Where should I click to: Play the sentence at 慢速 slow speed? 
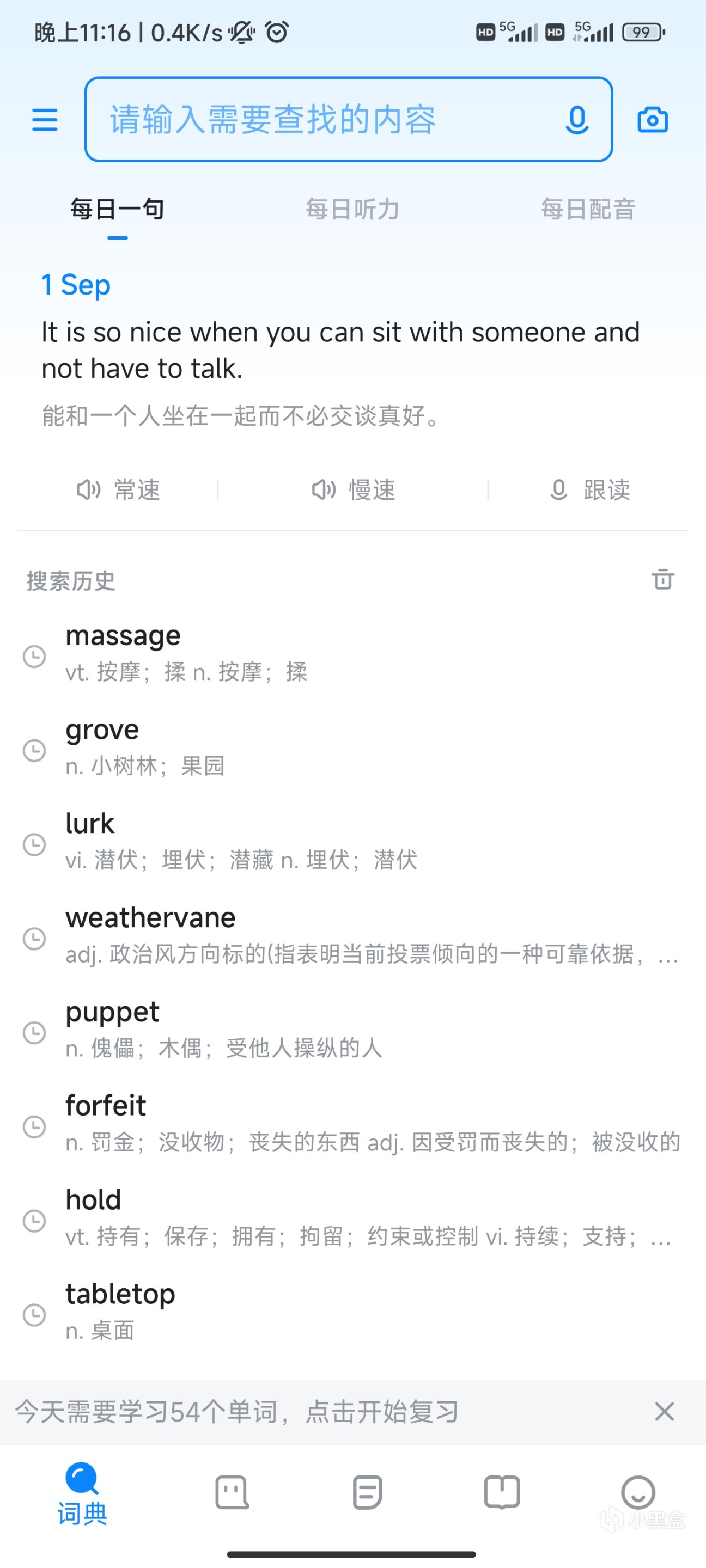pos(354,490)
